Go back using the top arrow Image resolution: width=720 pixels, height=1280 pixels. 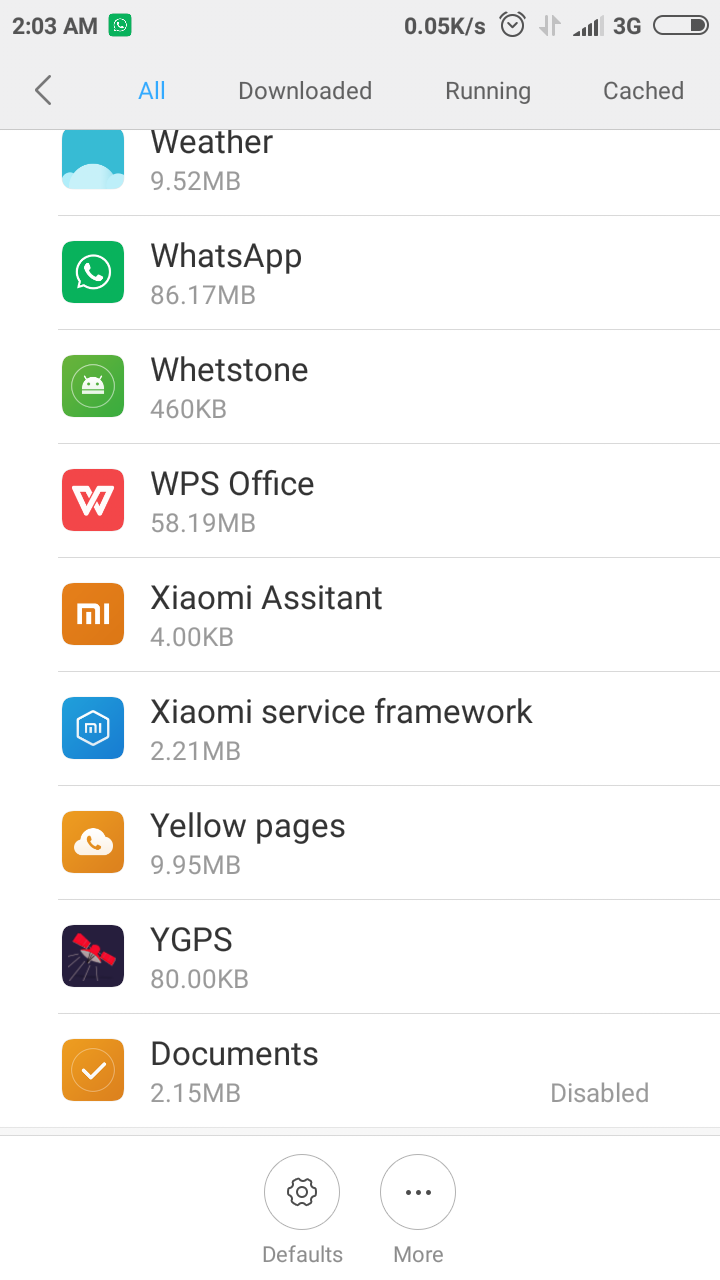(x=42, y=91)
